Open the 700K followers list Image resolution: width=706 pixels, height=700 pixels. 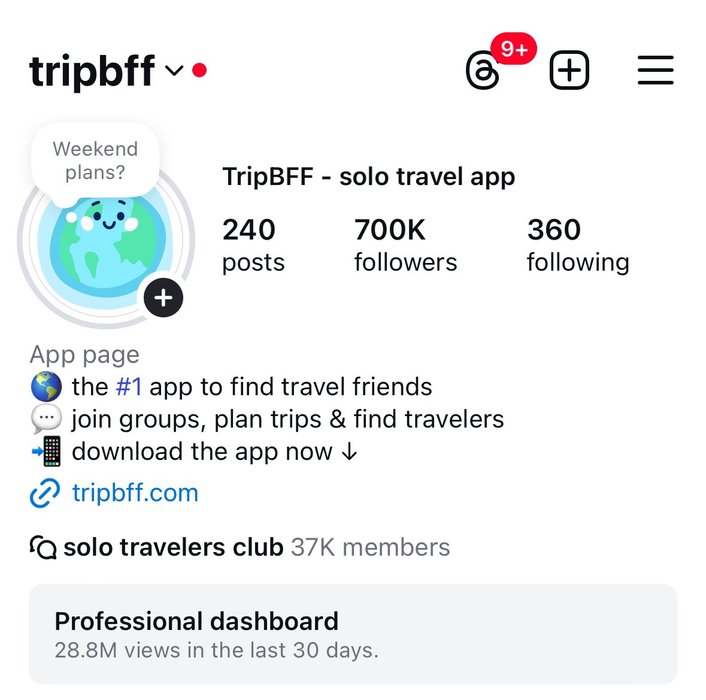pyautogui.click(x=405, y=245)
